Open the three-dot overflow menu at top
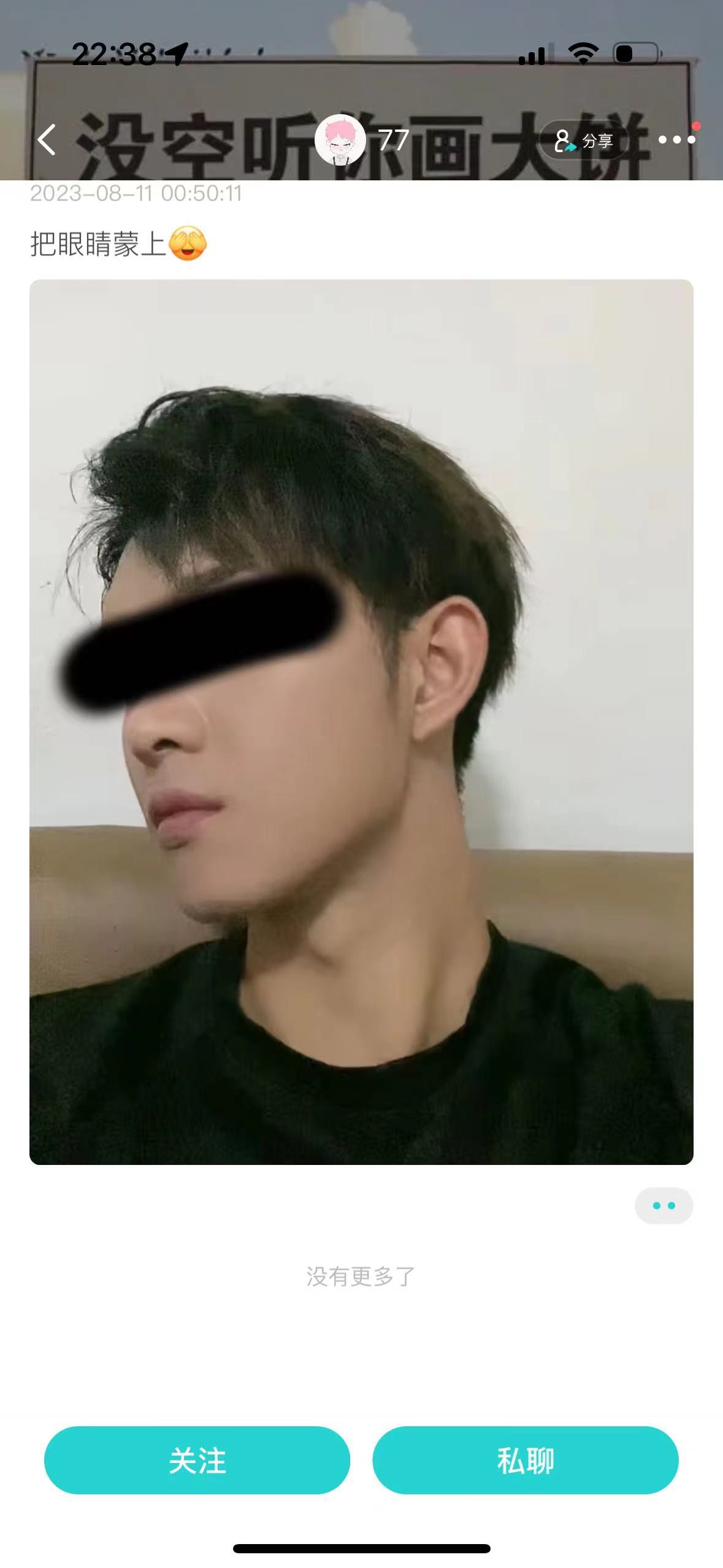 (x=677, y=140)
